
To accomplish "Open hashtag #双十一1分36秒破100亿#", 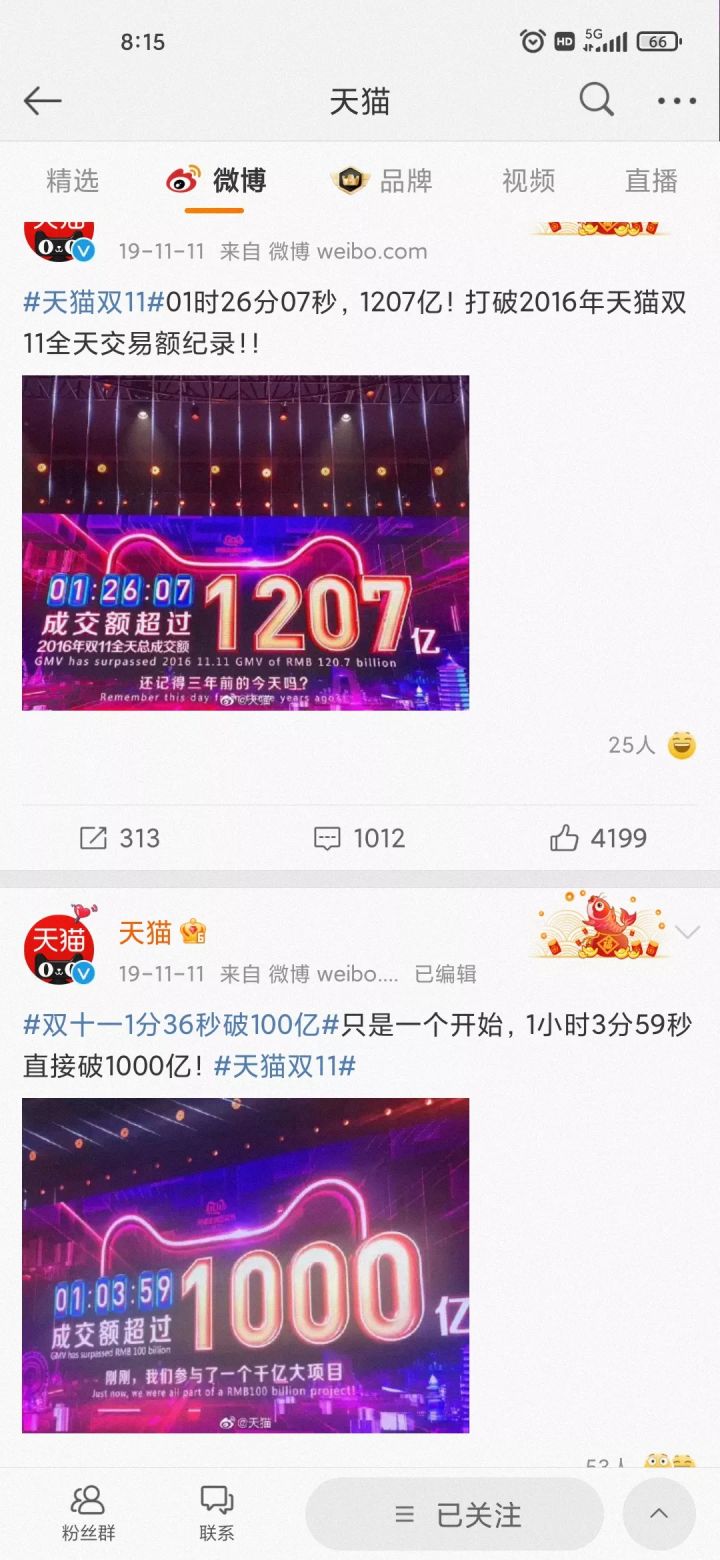I will point(180,1025).
